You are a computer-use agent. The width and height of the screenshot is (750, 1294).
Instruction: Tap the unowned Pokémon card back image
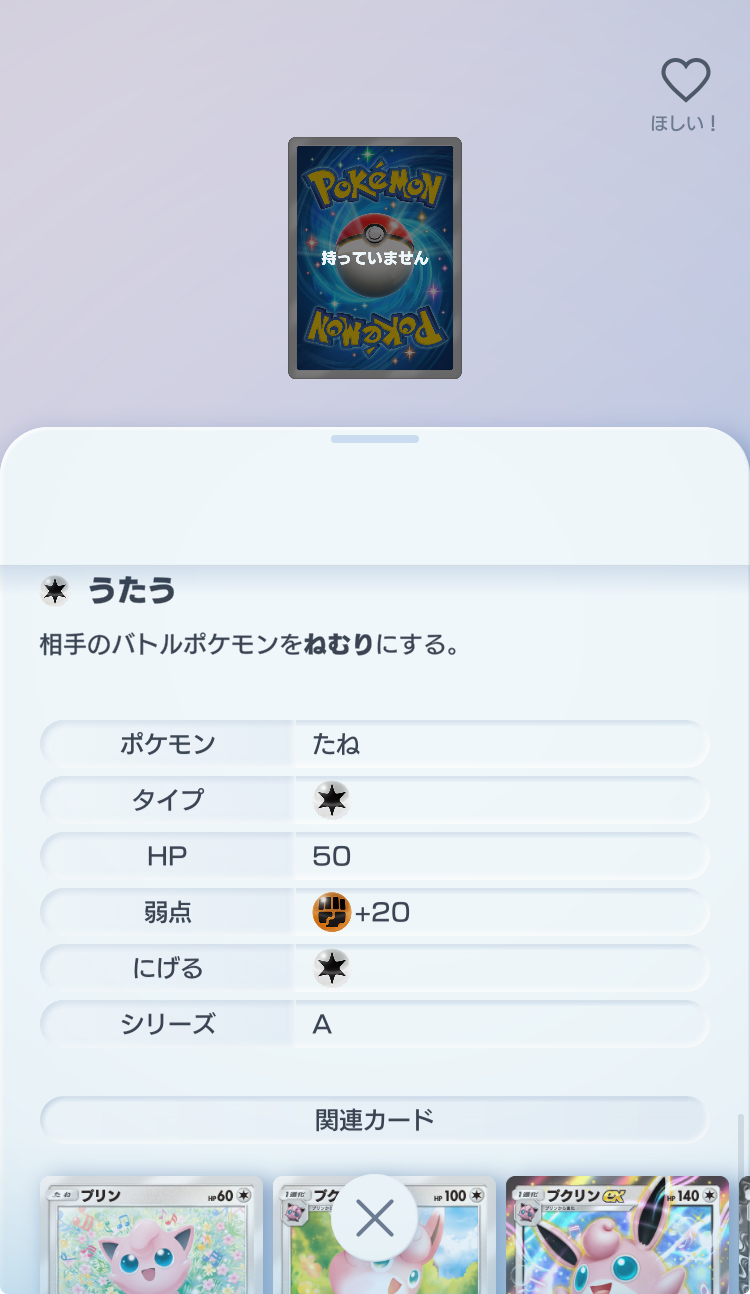pos(375,258)
